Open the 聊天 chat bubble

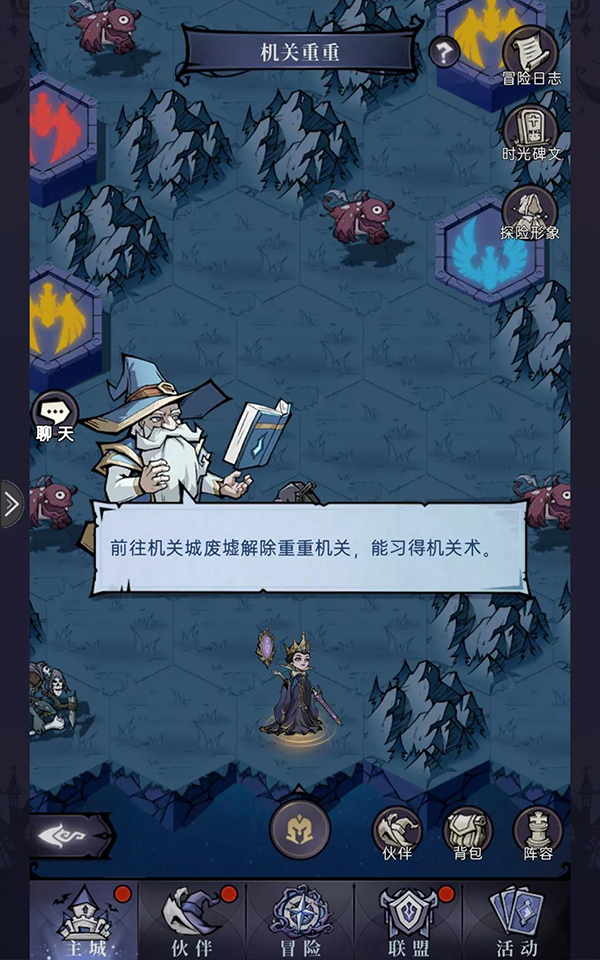coord(54,414)
